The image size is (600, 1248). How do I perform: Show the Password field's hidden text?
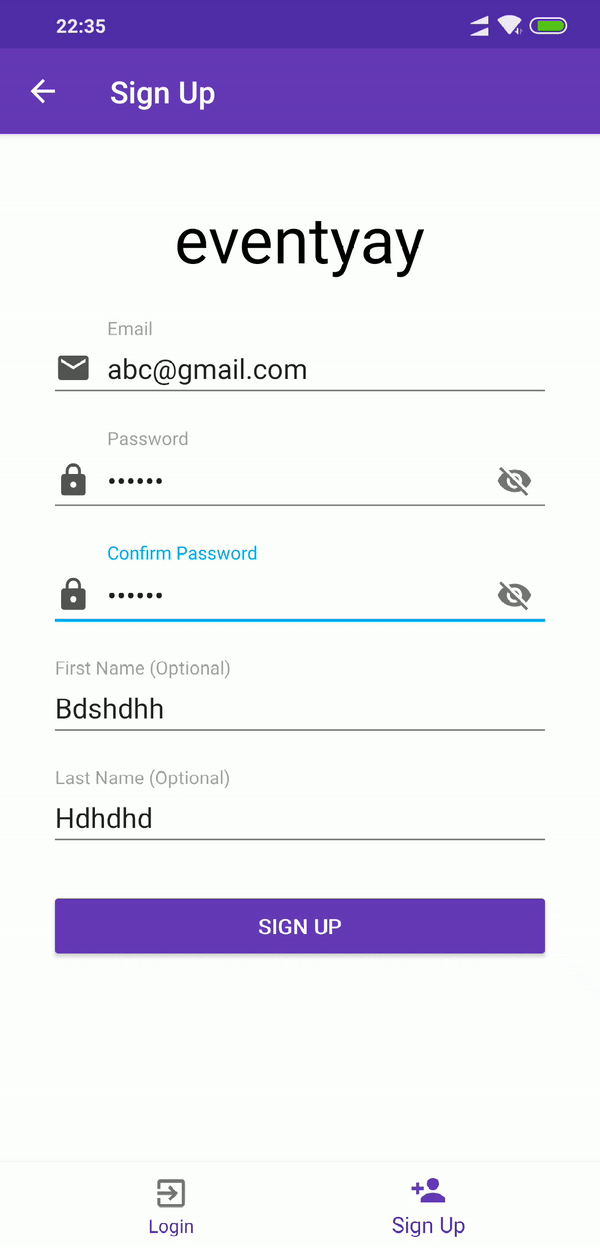point(514,481)
